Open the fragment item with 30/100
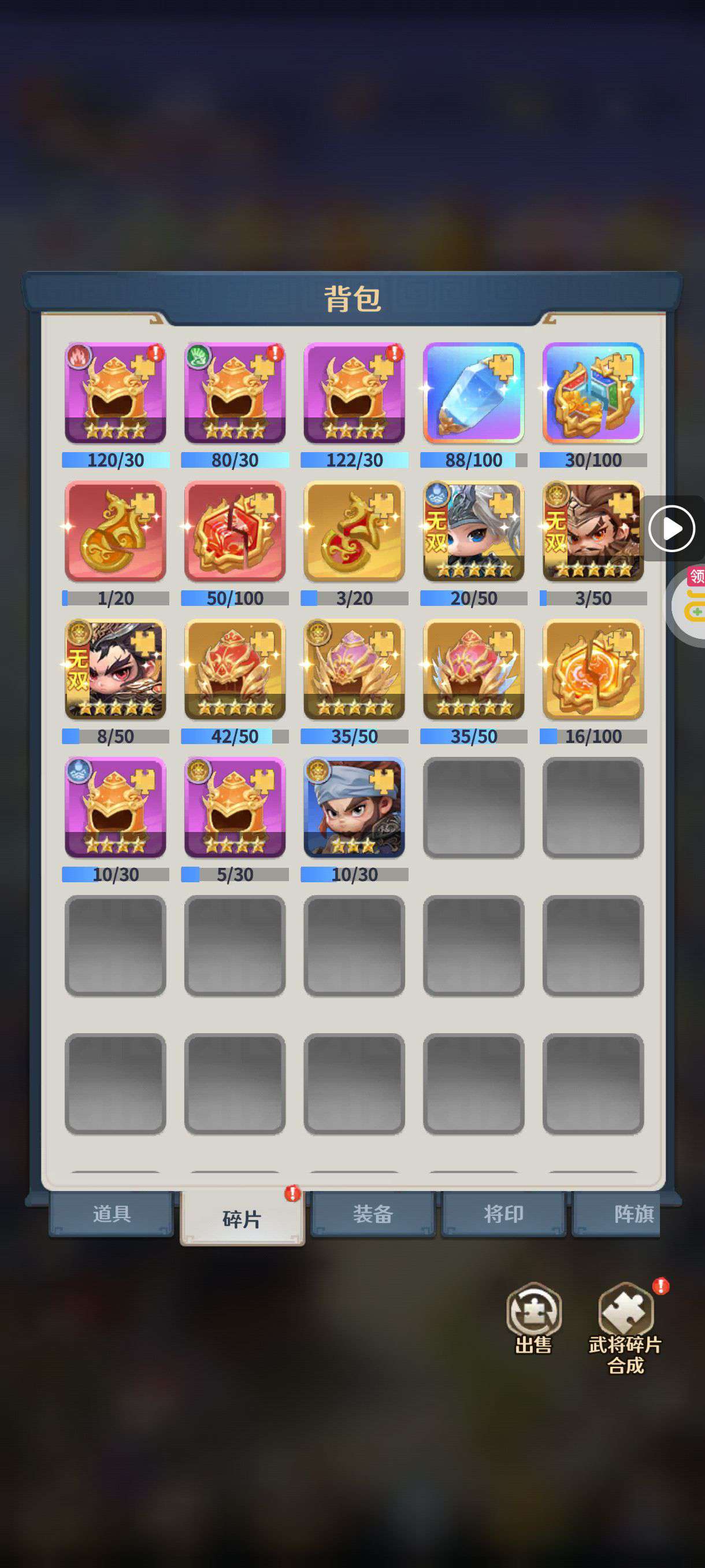Image resolution: width=705 pixels, height=1568 pixels. click(x=592, y=393)
